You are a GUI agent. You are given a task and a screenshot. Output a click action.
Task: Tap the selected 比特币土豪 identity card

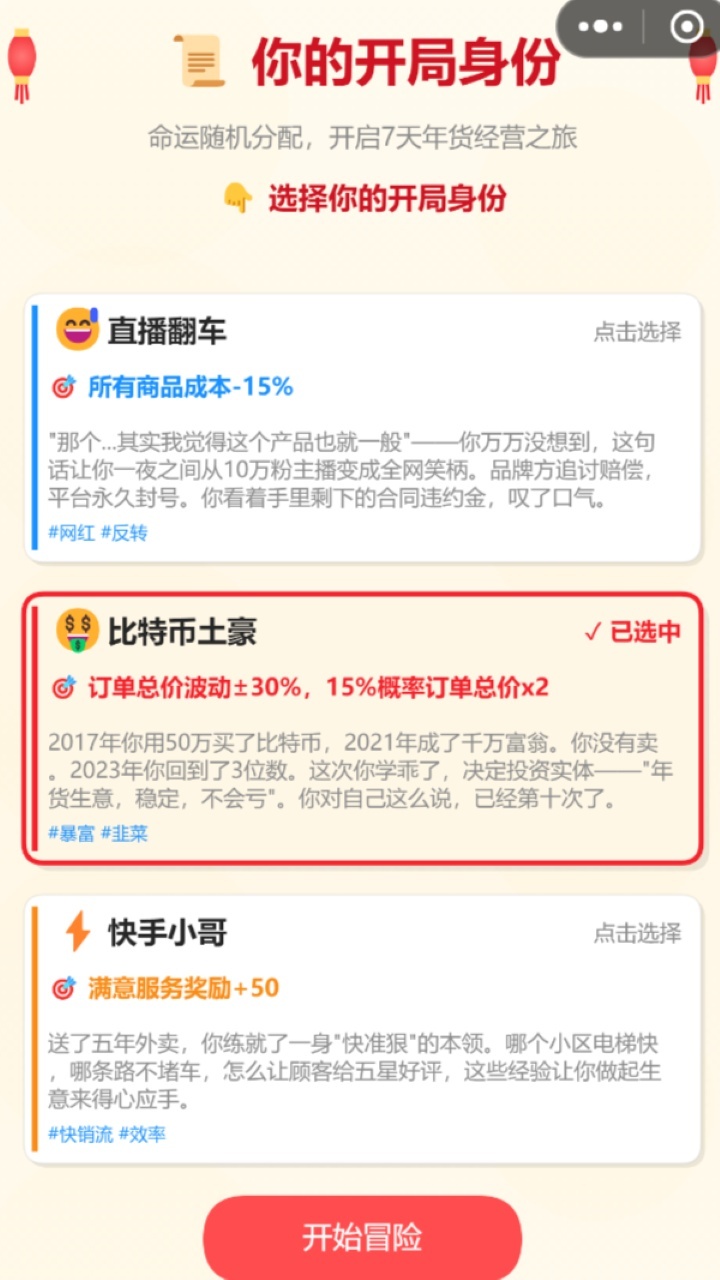pos(363,728)
